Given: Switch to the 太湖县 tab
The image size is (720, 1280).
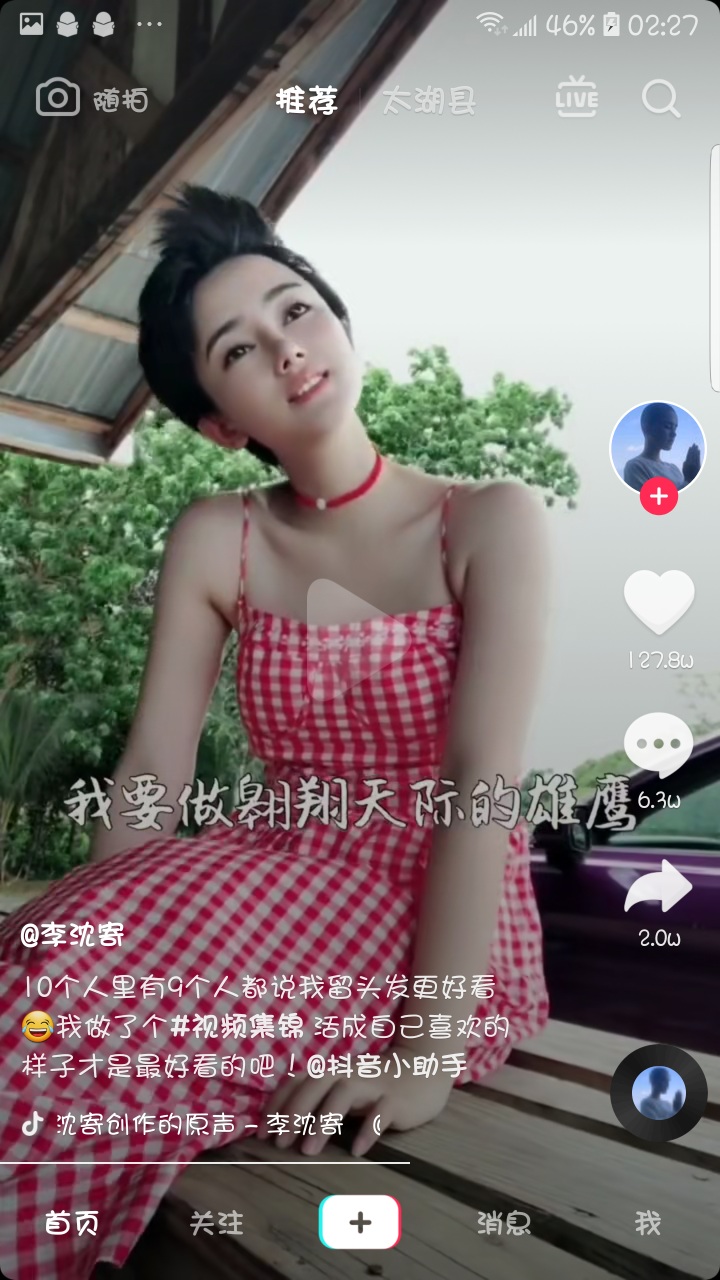Looking at the screenshot, I should tap(428, 100).
